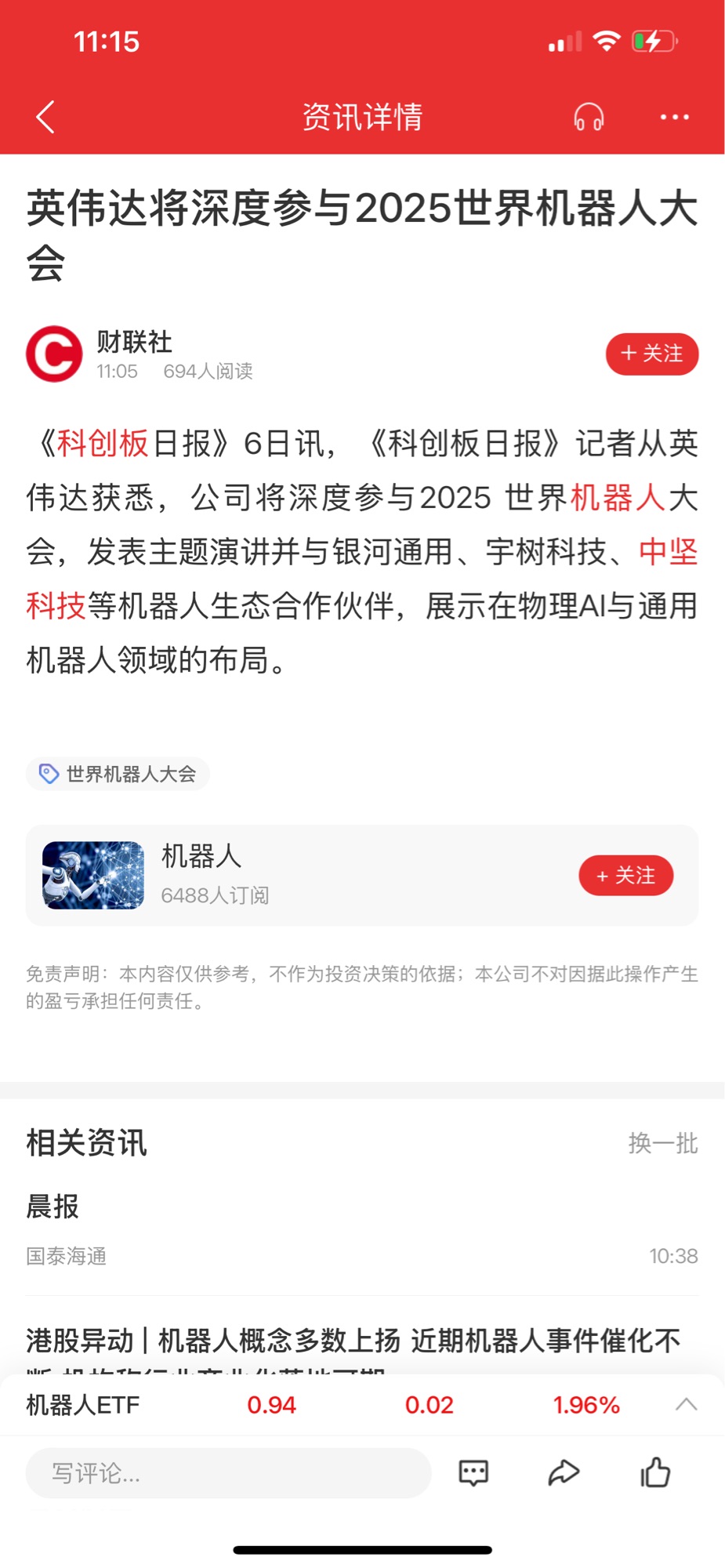
Task: Open 港股异动 robot concept article
Action: point(353,1341)
